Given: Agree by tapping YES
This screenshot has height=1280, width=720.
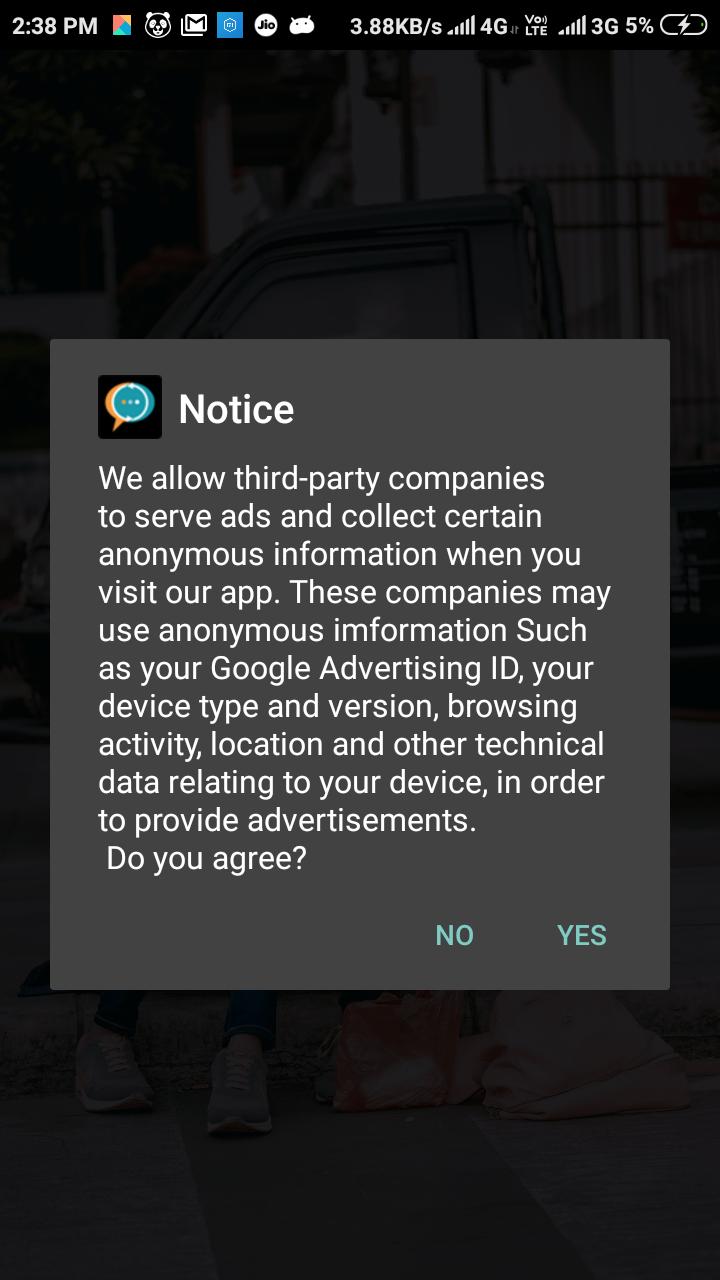Looking at the screenshot, I should pos(581,935).
